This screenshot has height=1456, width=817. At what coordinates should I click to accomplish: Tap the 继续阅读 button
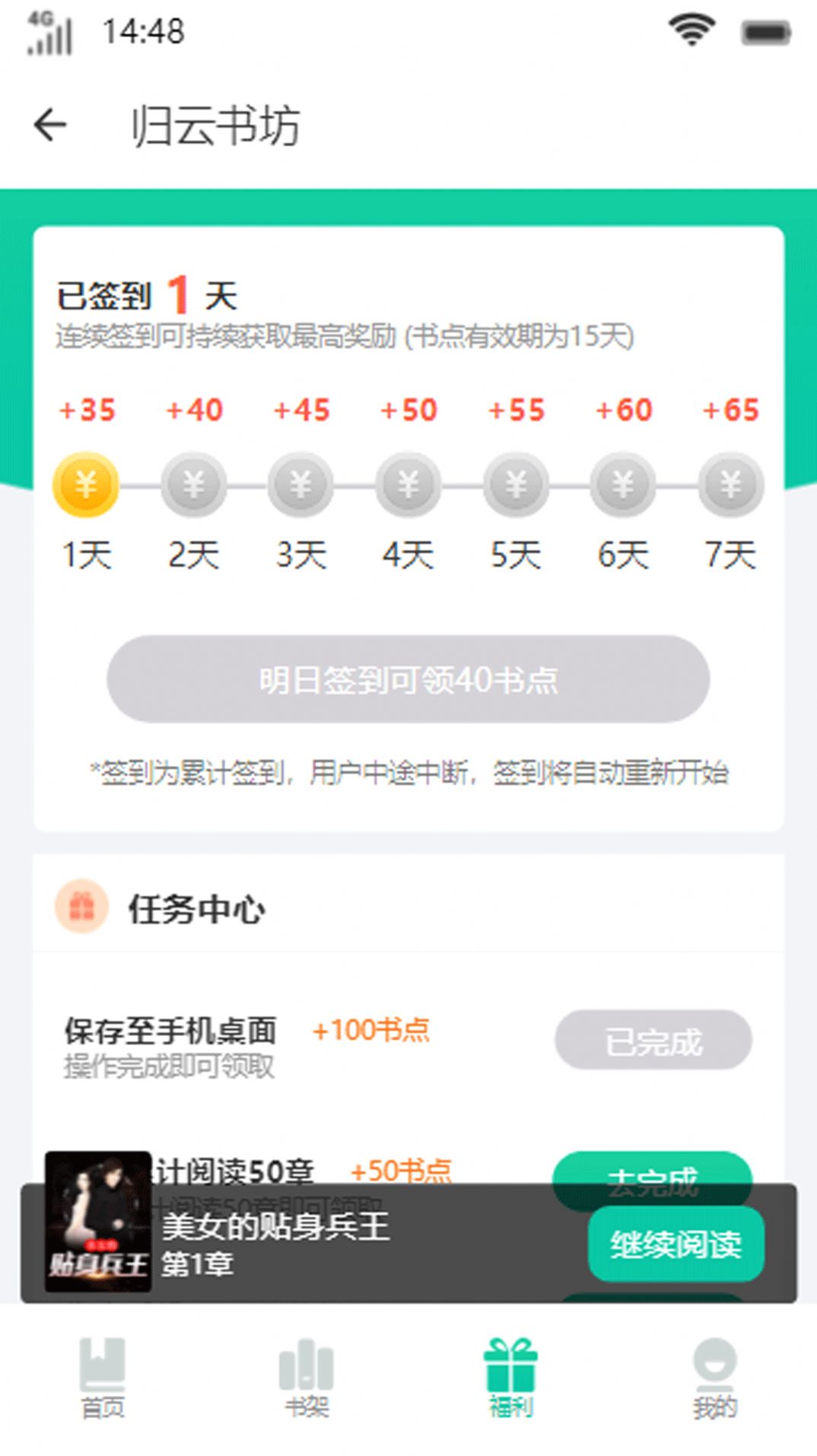point(676,1245)
